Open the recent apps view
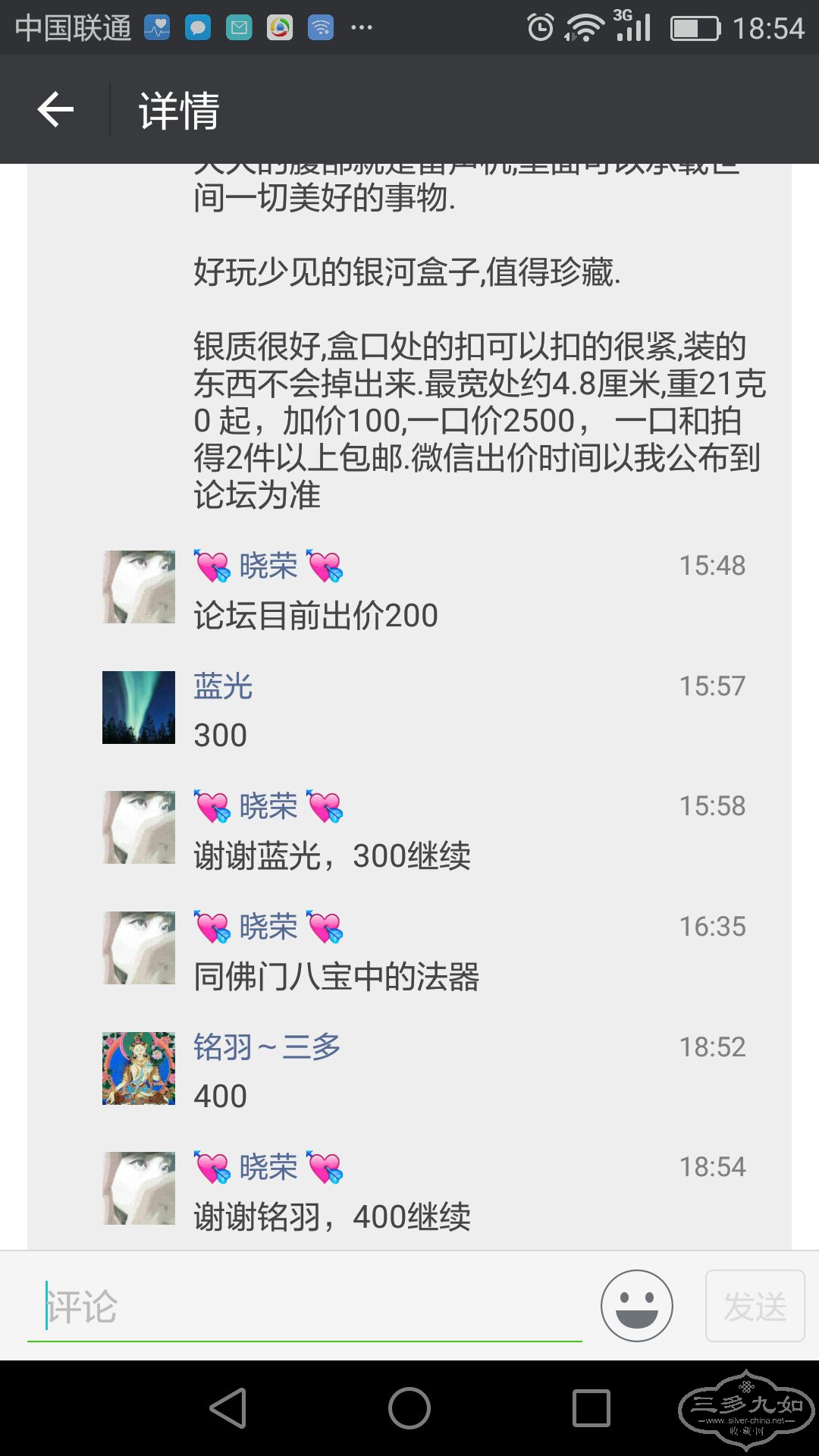The image size is (819, 1456). (x=591, y=1408)
